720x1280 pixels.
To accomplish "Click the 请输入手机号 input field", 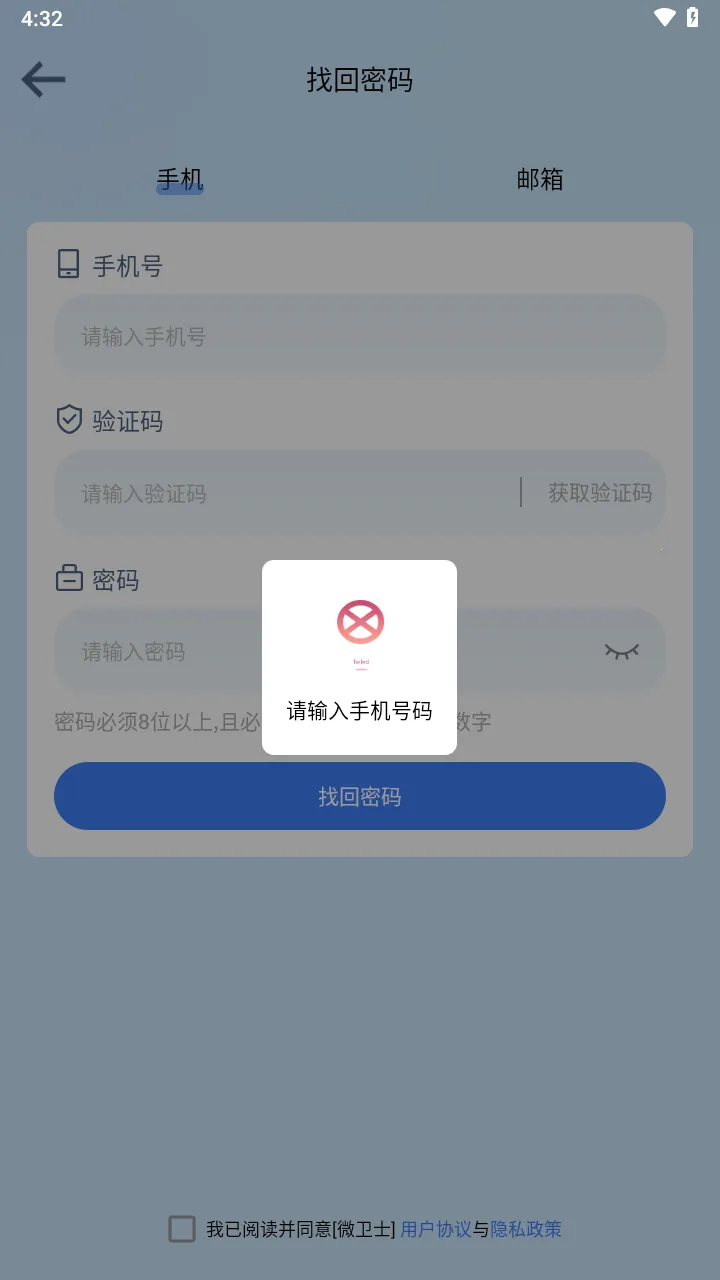I will click(359, 336).
